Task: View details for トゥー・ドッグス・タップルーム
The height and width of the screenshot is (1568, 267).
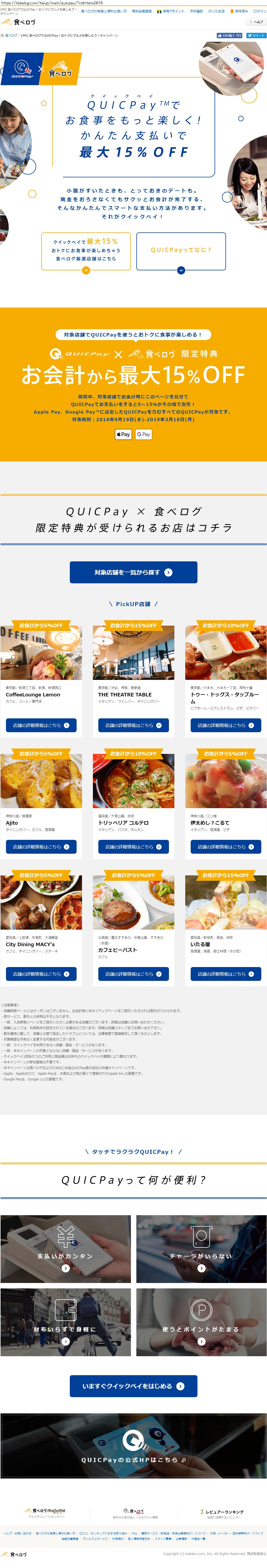Action: coord(225,725)
